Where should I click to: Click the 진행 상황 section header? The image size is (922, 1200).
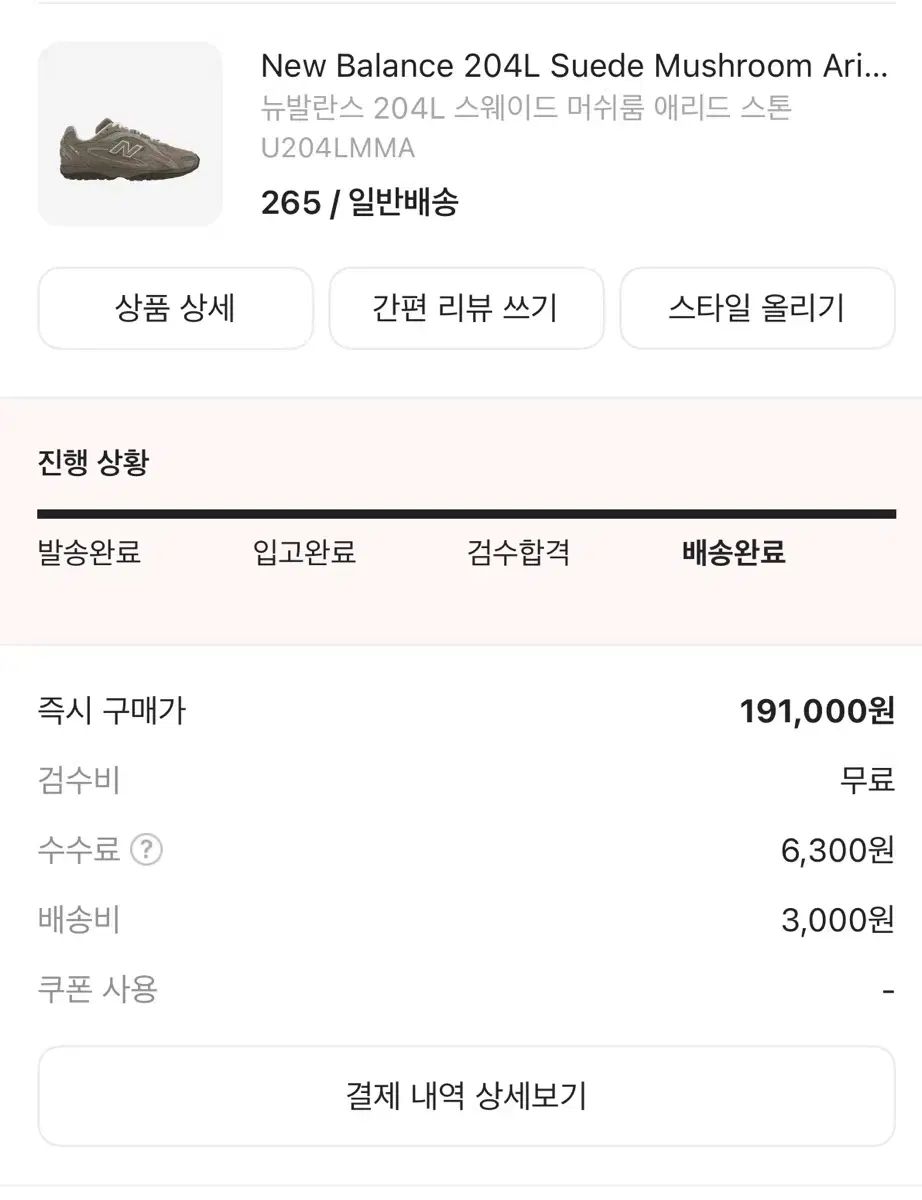pos(92,462)
